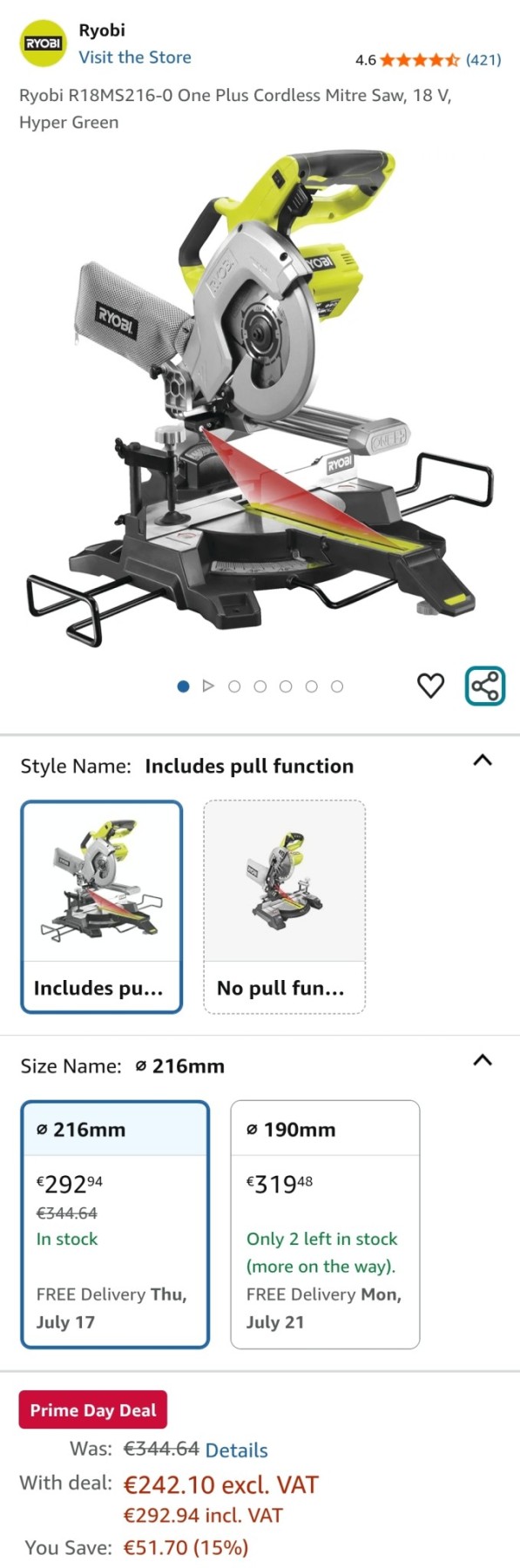Viewport: 520px width, 1568px height.
Task: Choose the 190mm size option
Action: (325, 1224)
